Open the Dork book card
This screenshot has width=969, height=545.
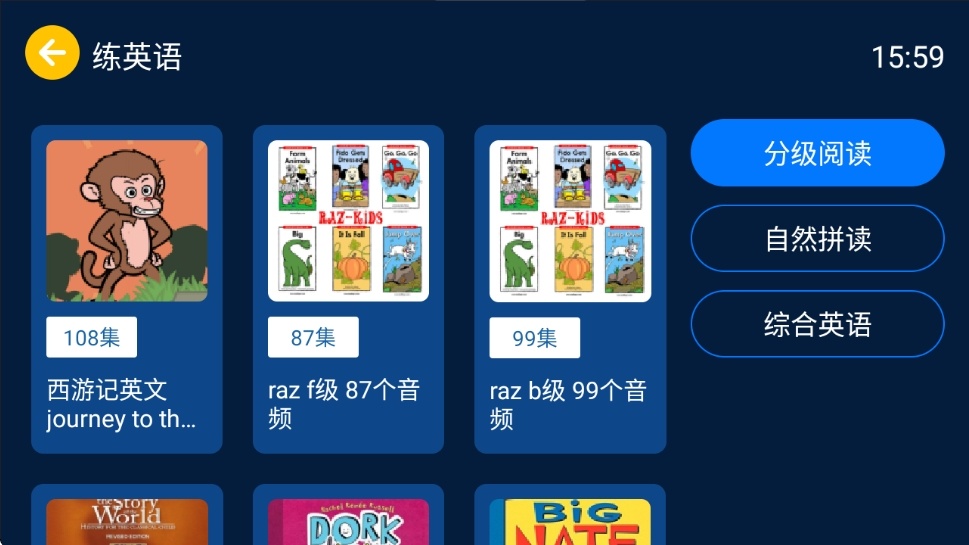pos(348,520)
